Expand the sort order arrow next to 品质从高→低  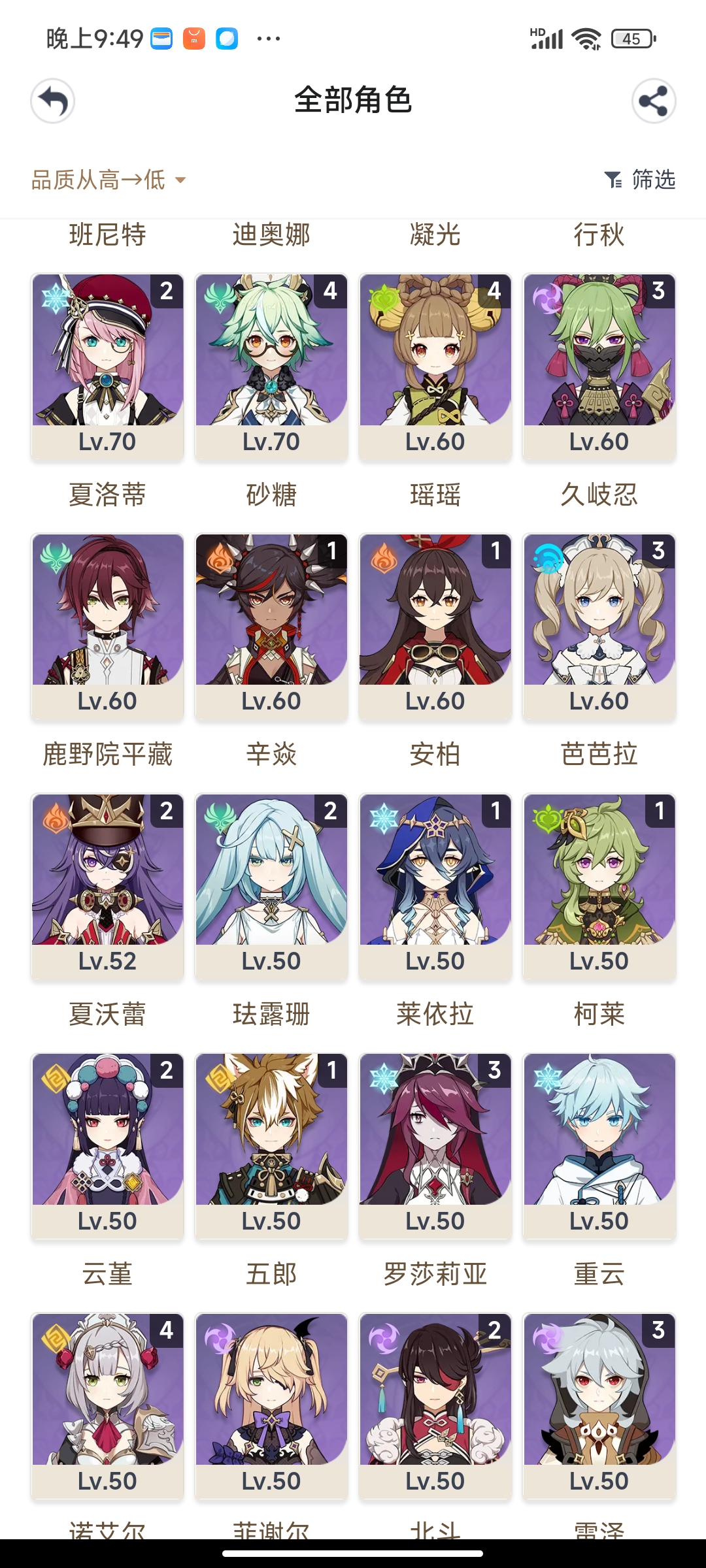[181, 181]
